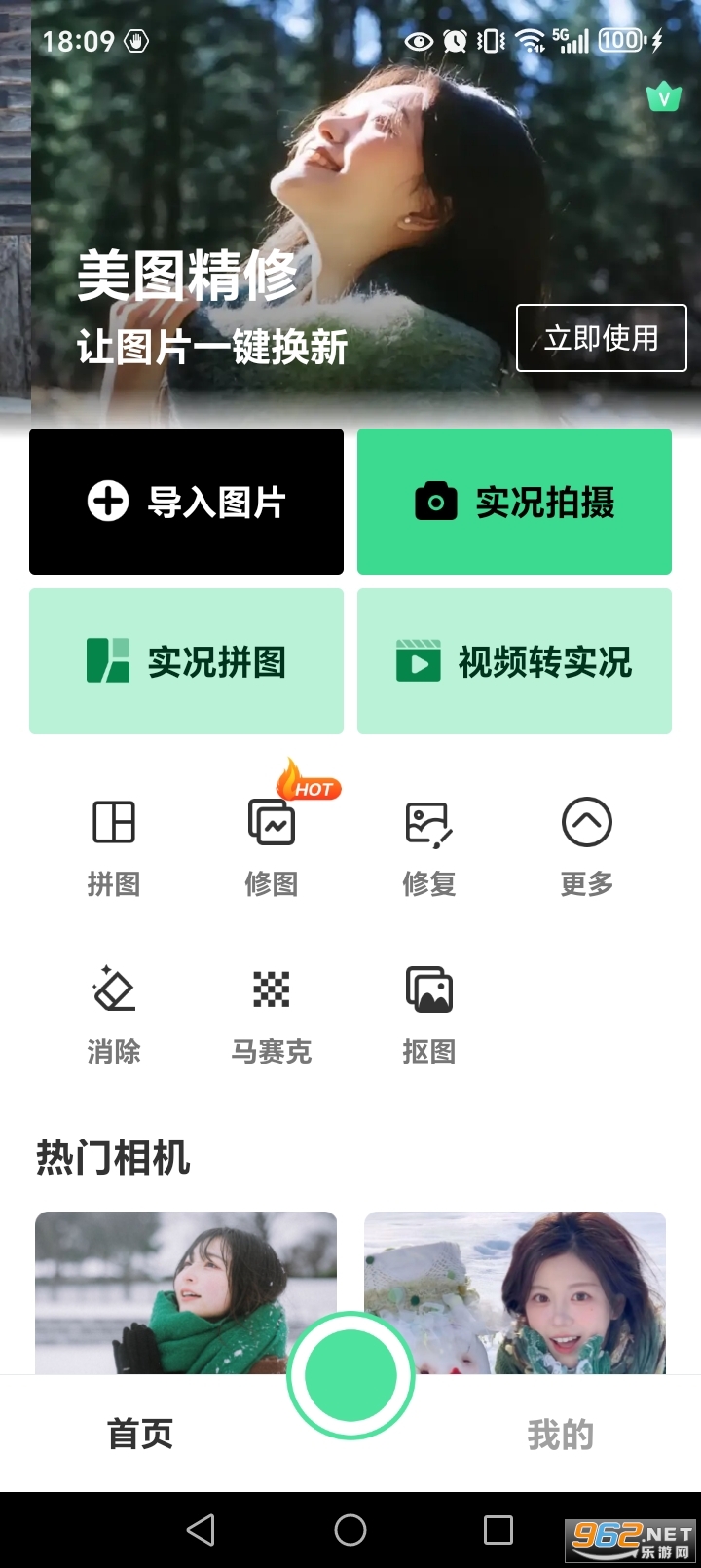Viewport: 701px width, 1568px height.
Task: Tap 立即使用 on the banner
Action: [x=602, y=338]
